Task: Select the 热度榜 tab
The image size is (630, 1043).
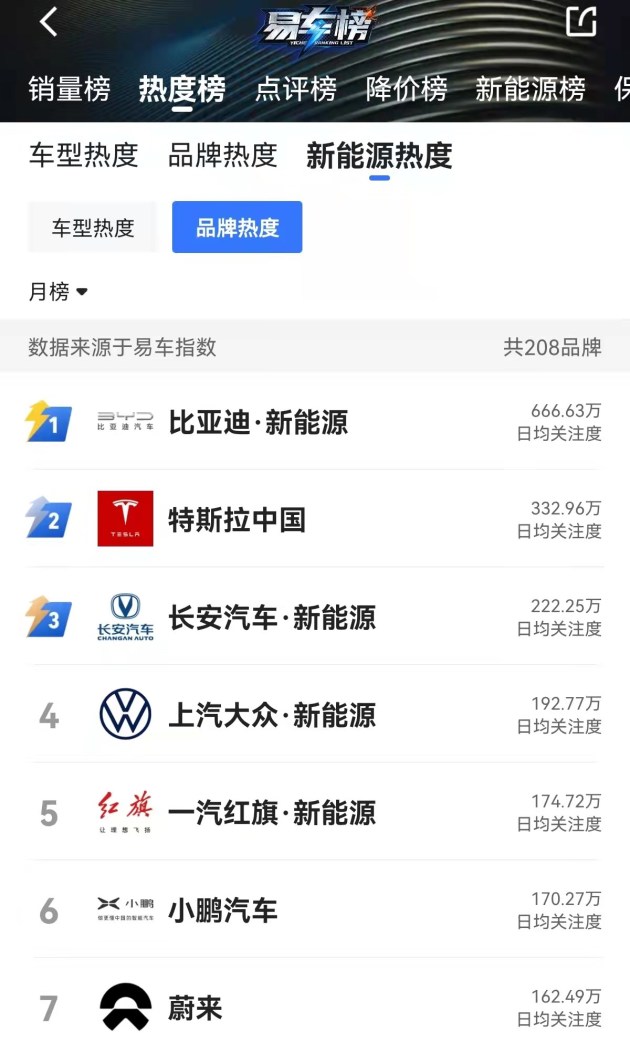Action: (182, 89)
